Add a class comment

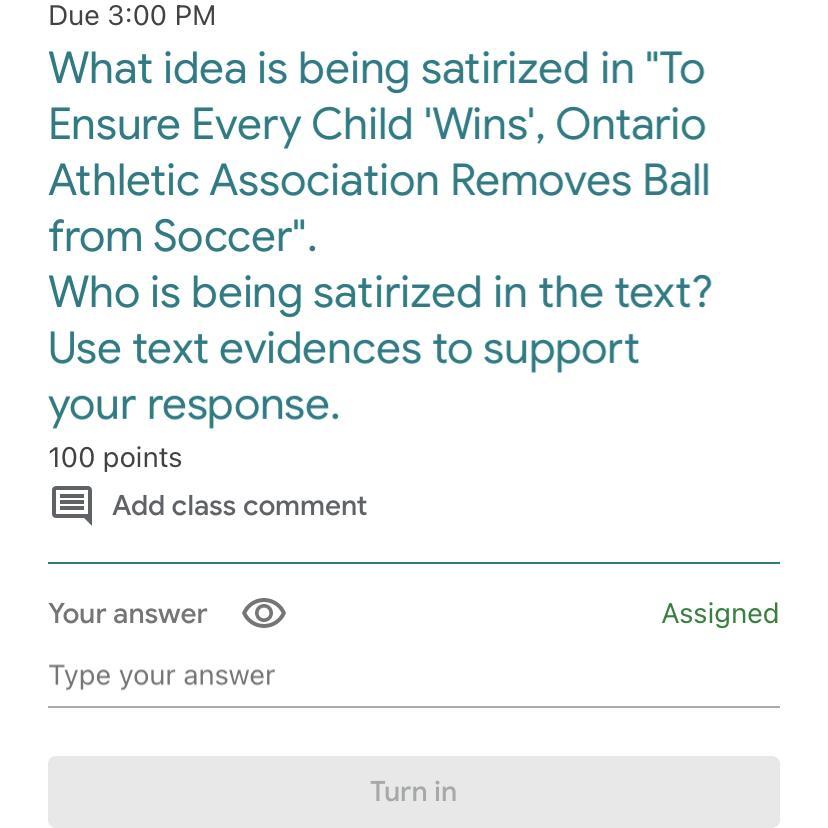pyautogui.click(x=238, y=506)
